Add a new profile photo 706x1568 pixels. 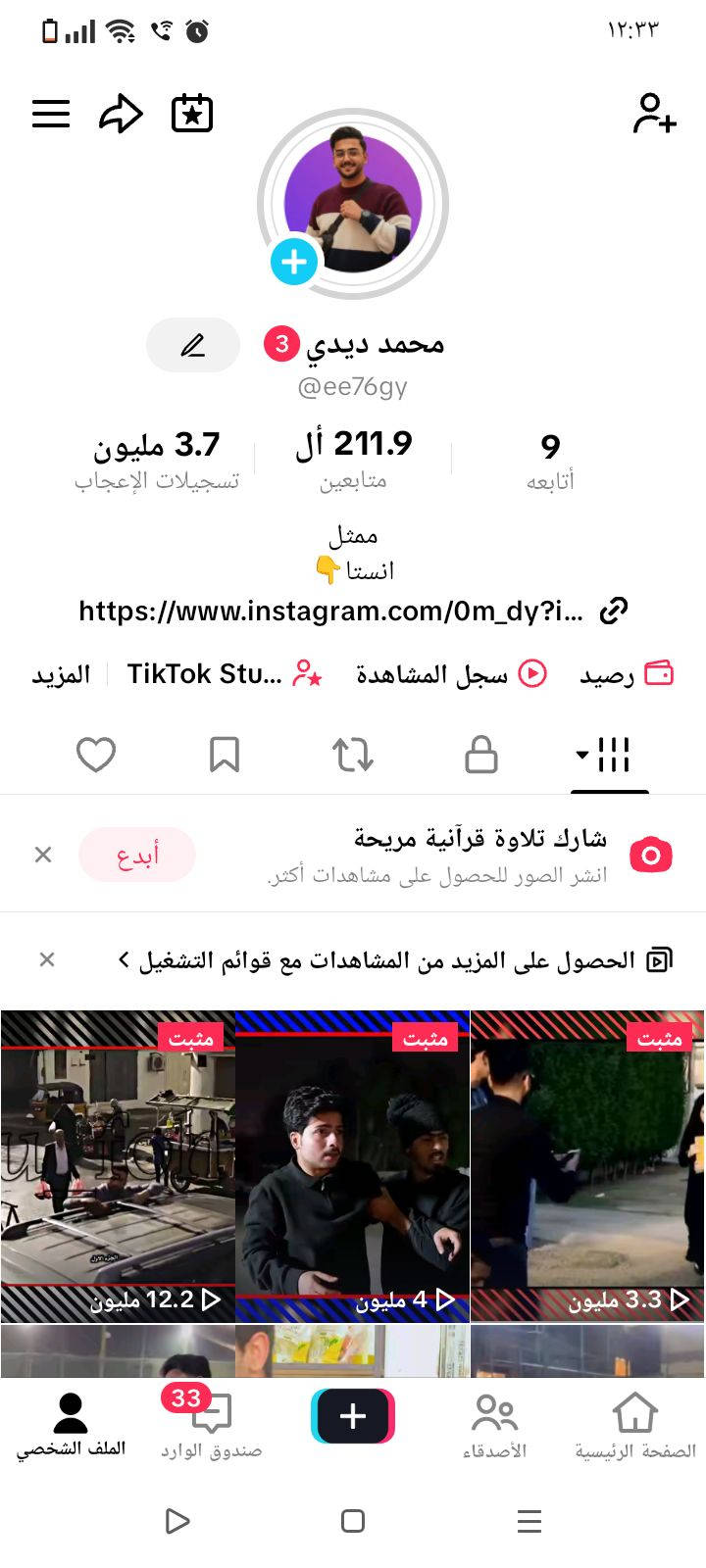(294, 262)
